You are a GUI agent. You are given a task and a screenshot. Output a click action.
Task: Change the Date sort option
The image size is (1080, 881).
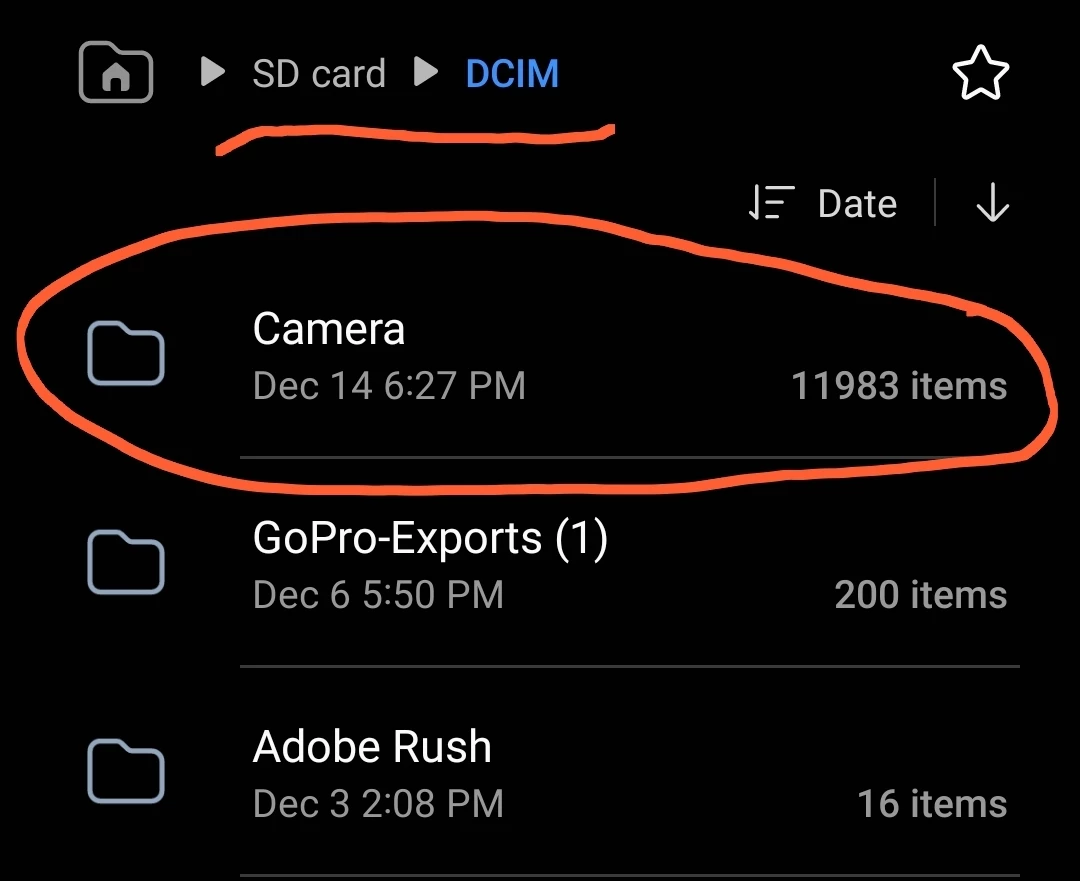824,204
